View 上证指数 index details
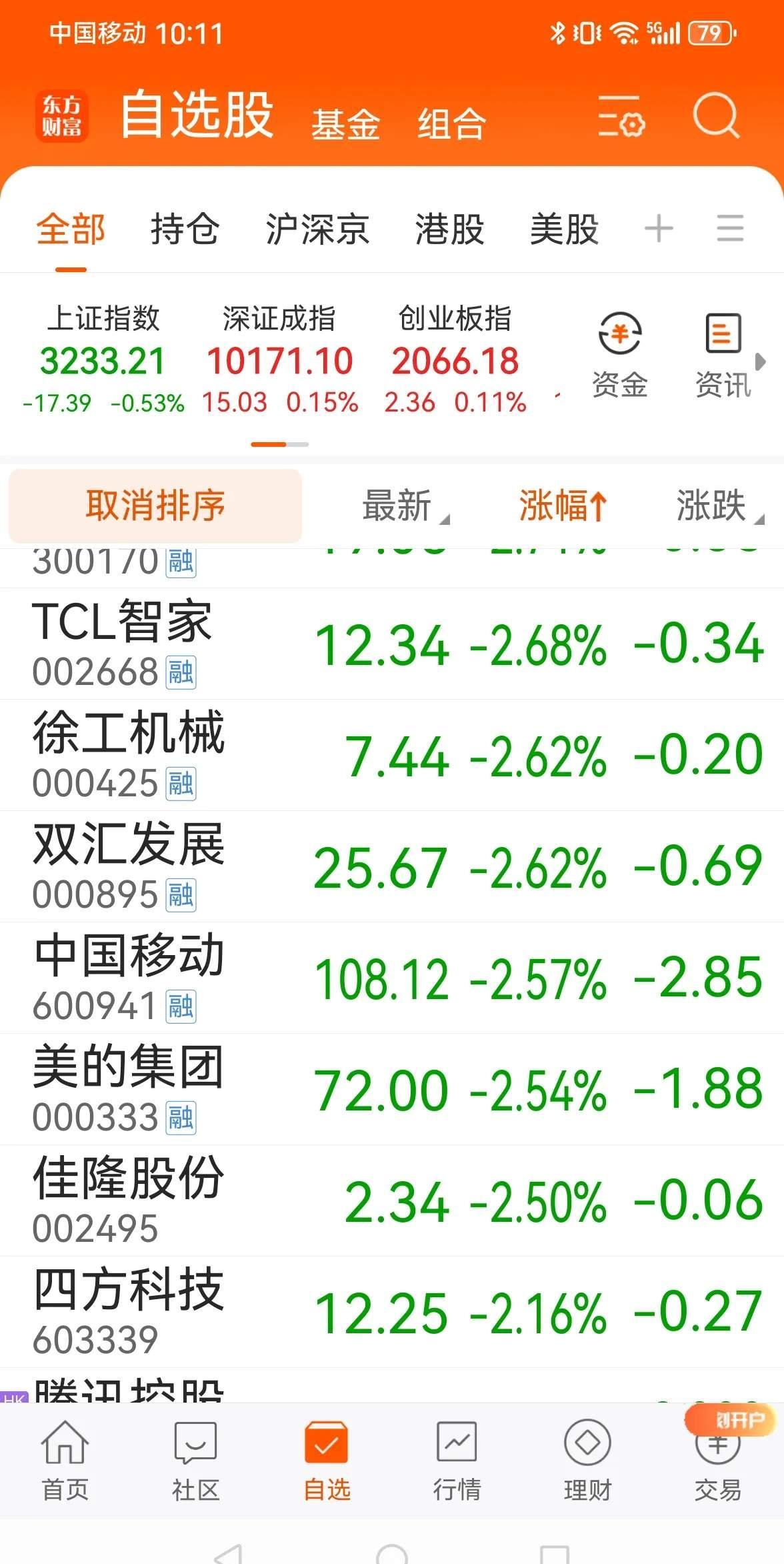The width and height of the screenshot is (784, 1564). pos(103,360)
